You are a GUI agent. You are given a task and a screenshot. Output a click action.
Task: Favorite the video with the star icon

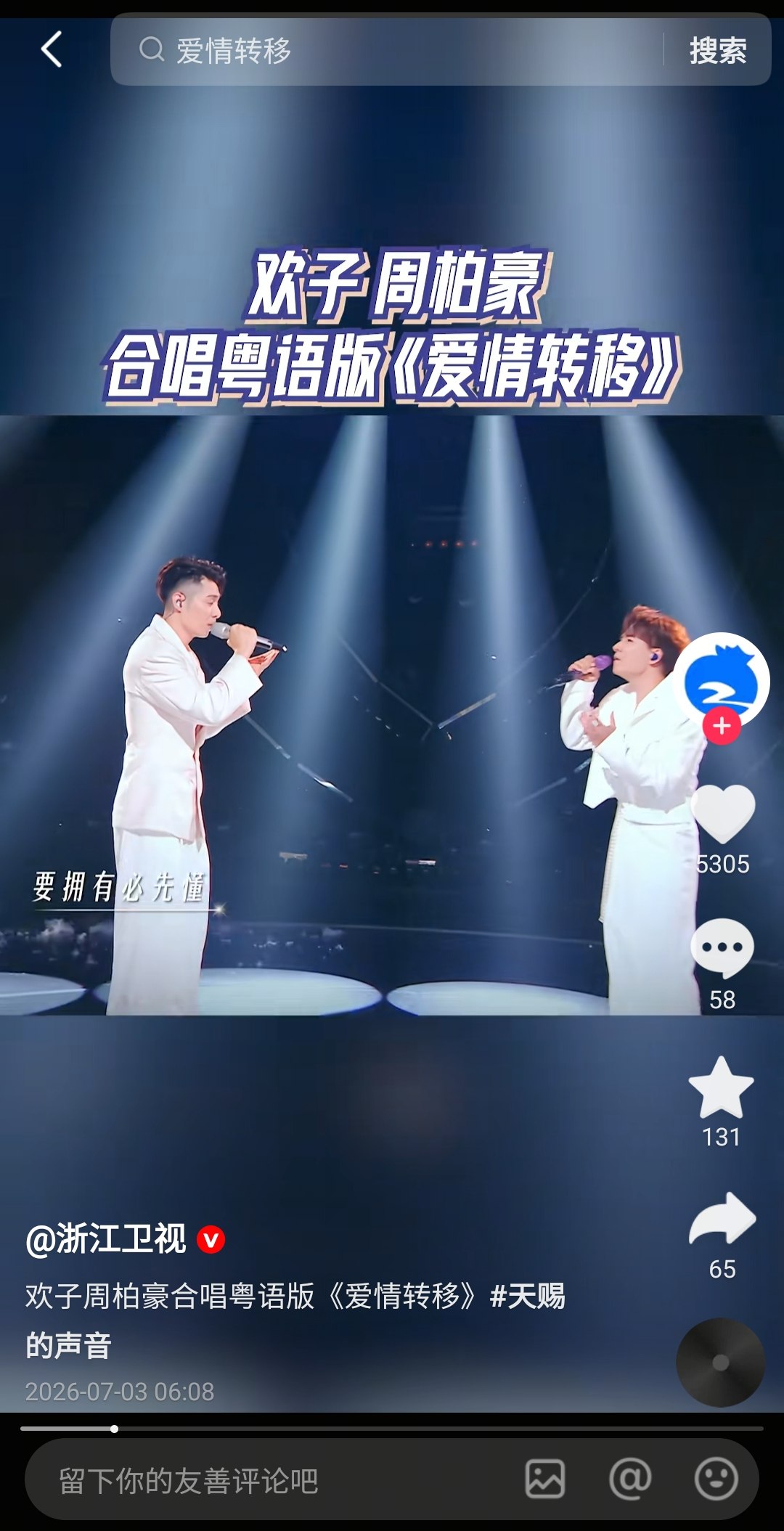pyautogui.click(x=721, y=1087)
